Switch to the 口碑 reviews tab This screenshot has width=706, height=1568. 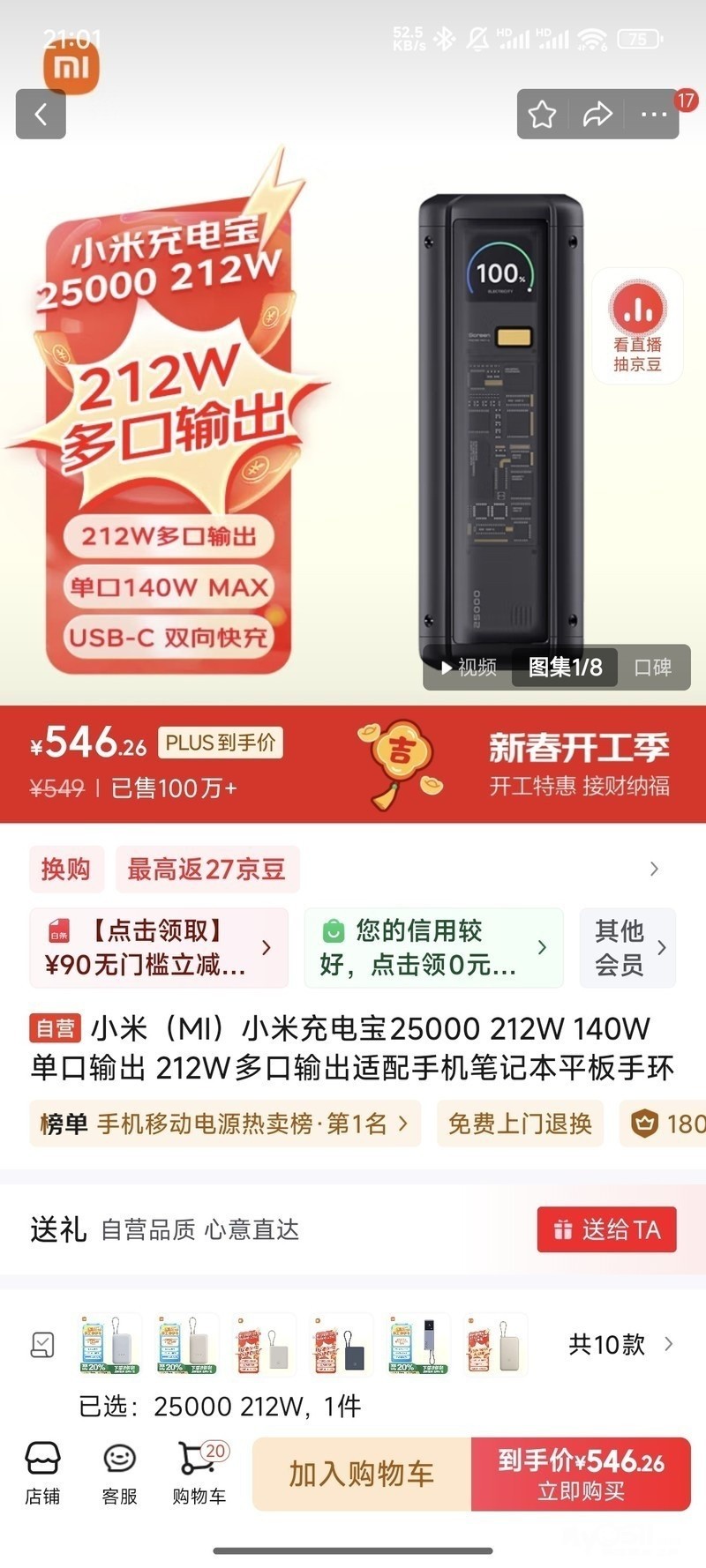(x=652, y=668)
